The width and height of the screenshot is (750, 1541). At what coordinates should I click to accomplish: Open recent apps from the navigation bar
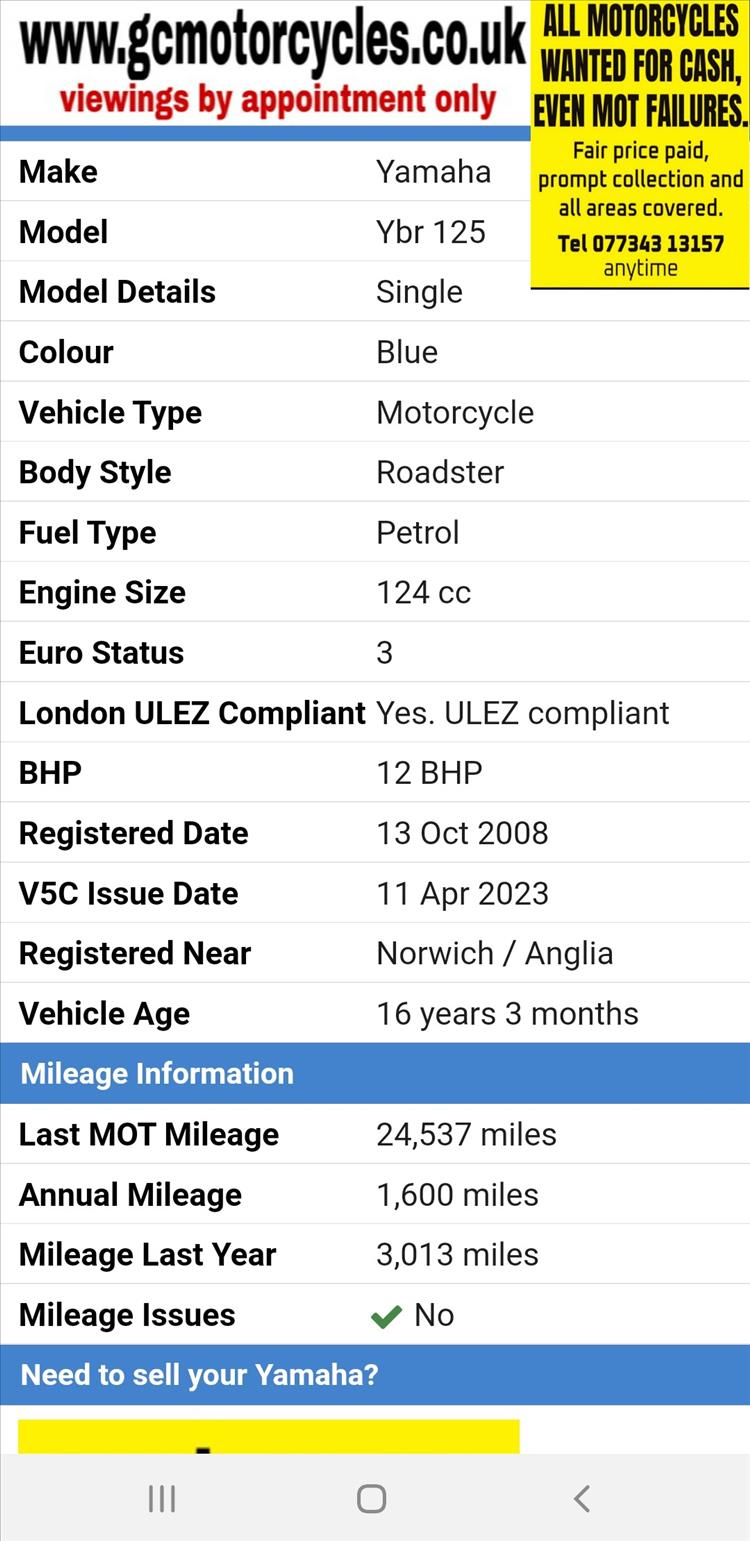(x=162, y=1498)
